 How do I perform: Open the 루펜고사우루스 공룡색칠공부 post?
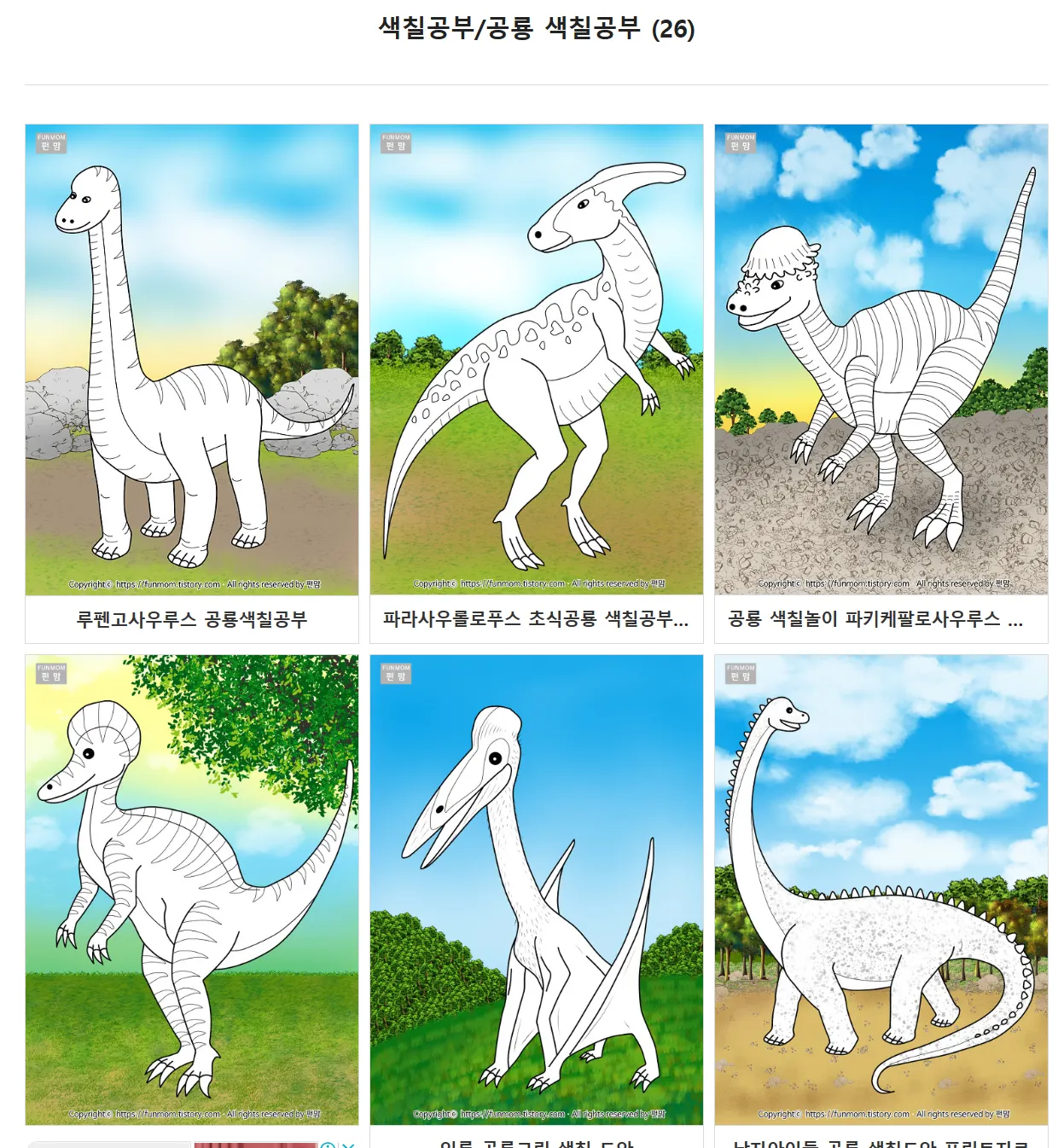click(192, 619)
